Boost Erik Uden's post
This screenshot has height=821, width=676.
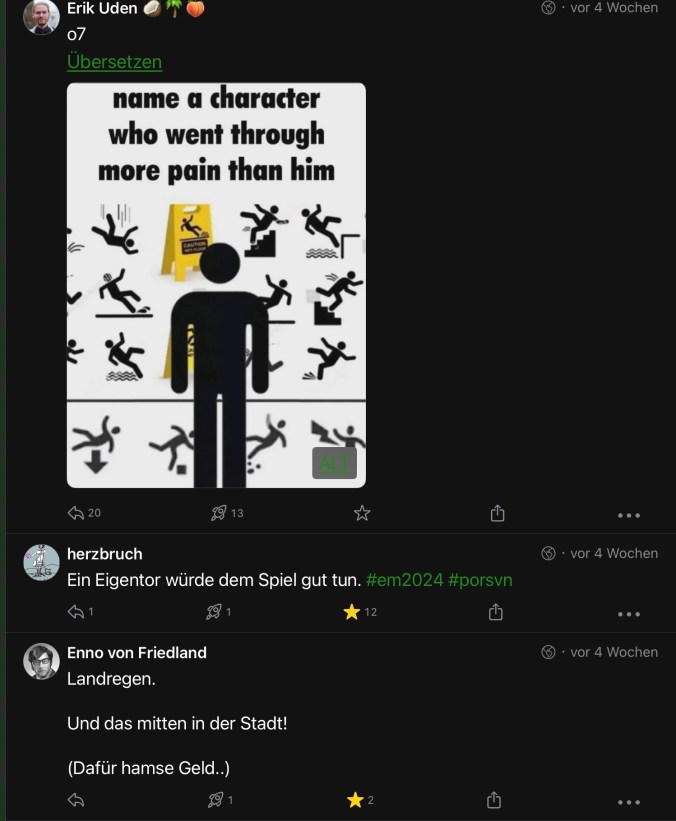pyautogui.click(x=219, y=513)
